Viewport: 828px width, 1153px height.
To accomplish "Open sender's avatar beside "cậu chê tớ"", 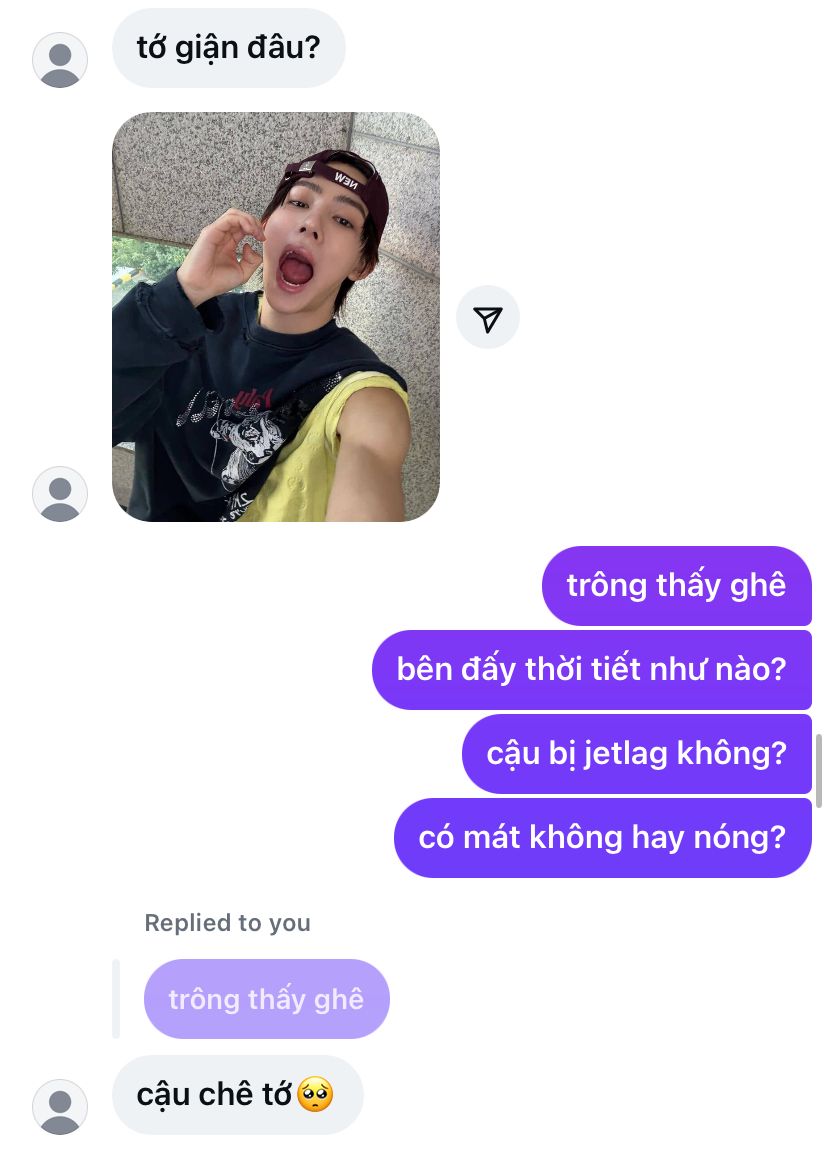I will pyautogui.click(x=60, y=1106).
